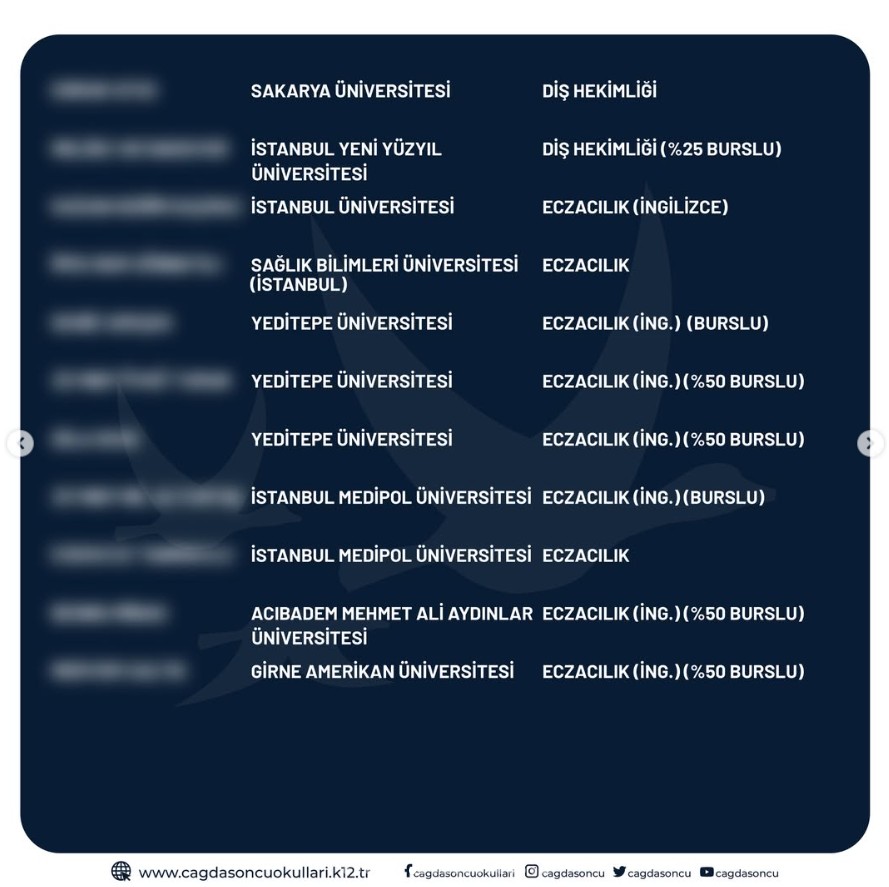889x887 pixels.
Task: Advance to the next carousel image
Action: [870, 444]
